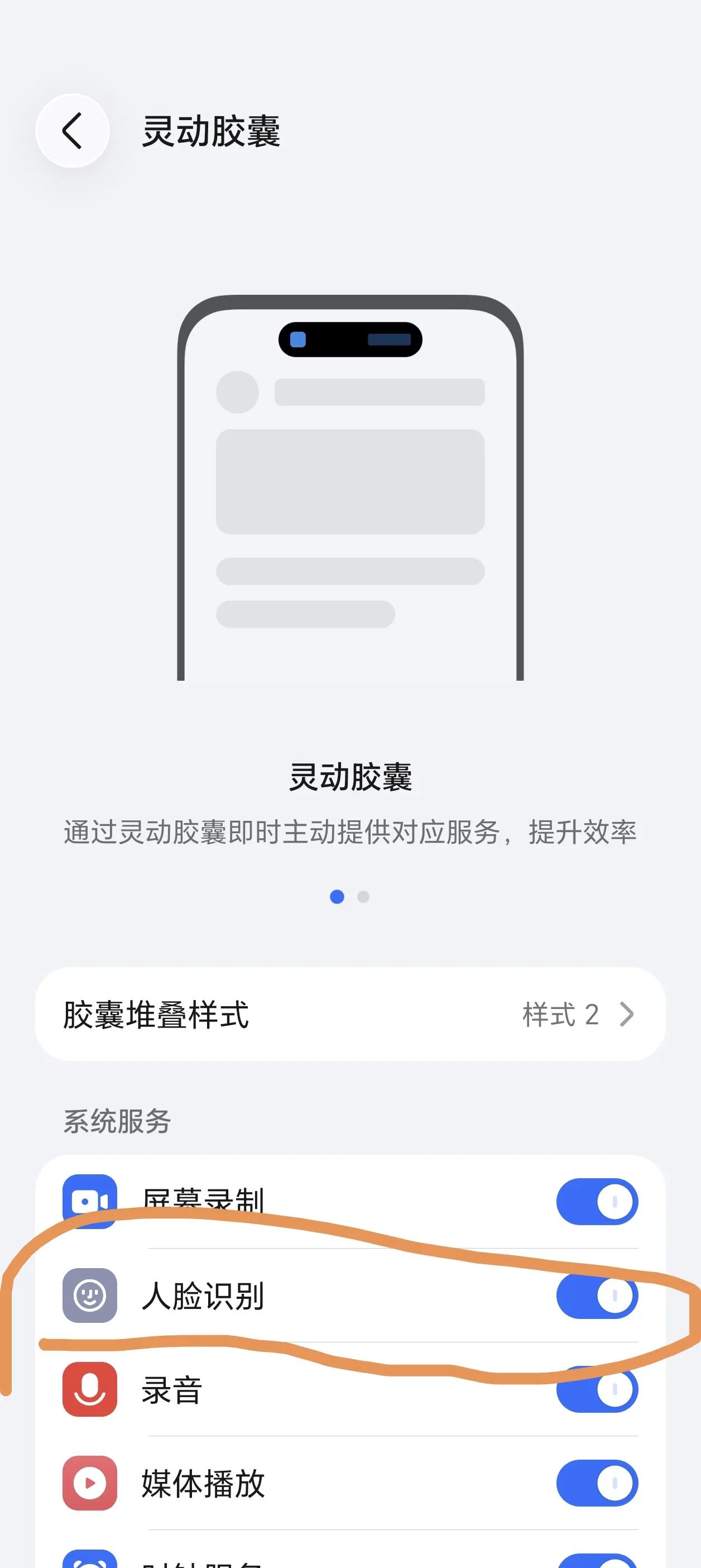Turn off the 录音 switch
701x1568 pixels.
coord(597,1390)
